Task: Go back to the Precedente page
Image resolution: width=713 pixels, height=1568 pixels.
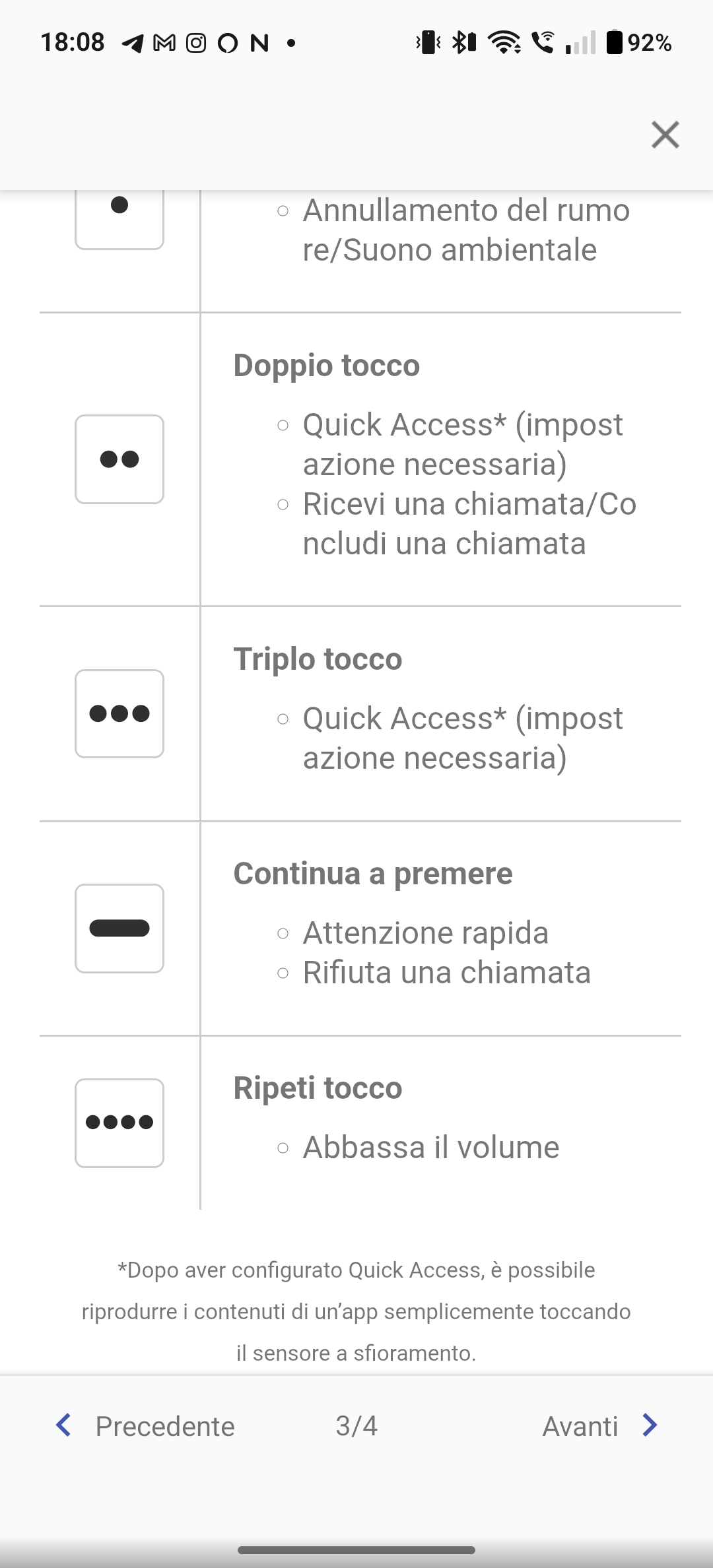Action: (x=145, y=1426)
